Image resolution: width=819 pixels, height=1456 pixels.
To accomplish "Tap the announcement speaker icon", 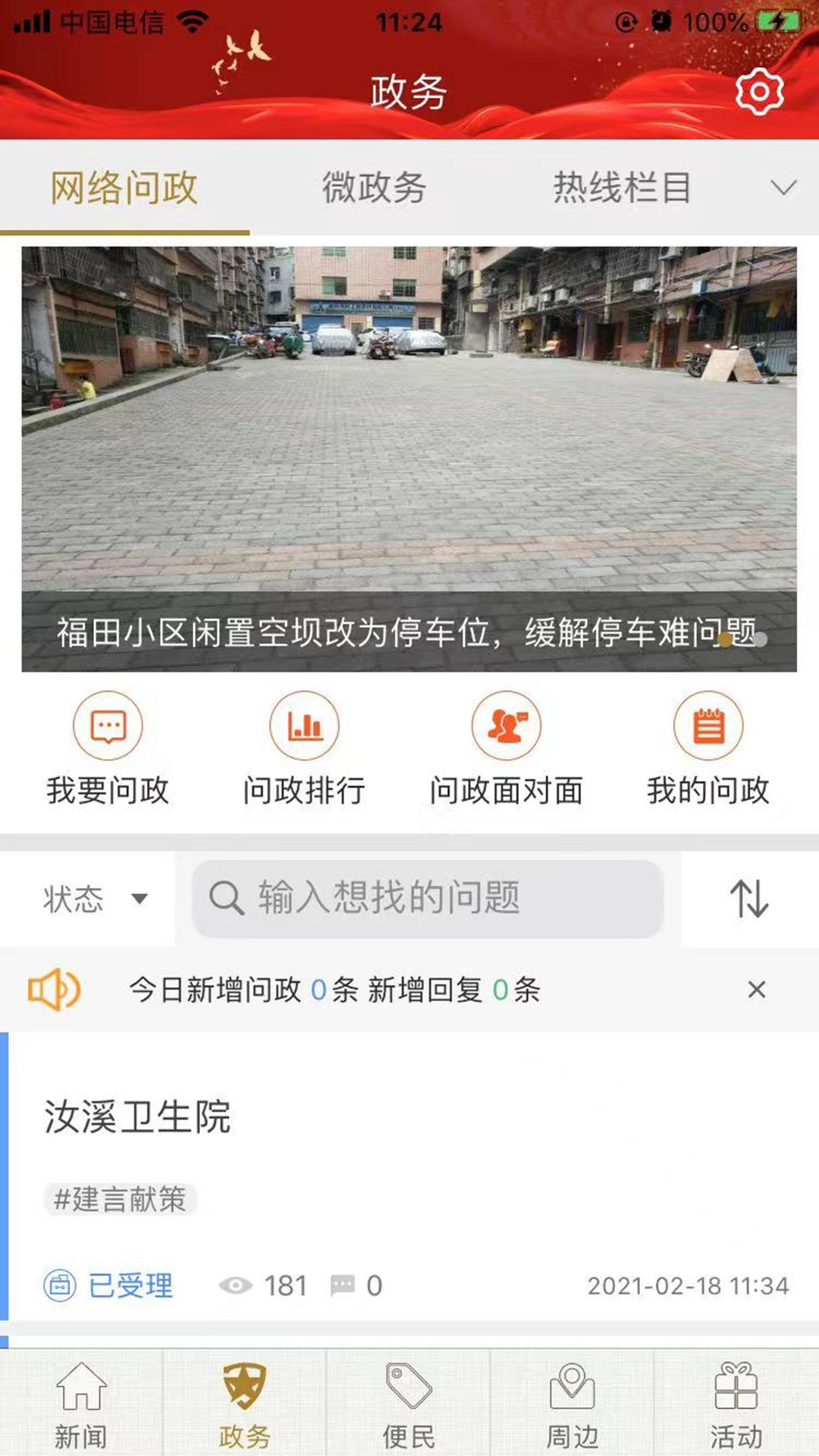I will pyautogui.click(x=52, y=990).
